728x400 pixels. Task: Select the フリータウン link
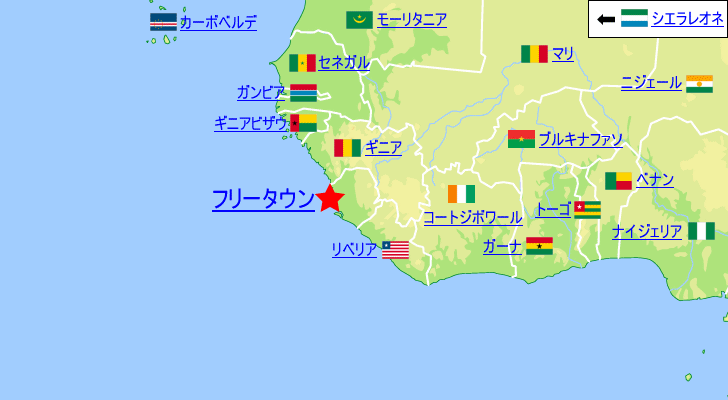coord(262,199)
